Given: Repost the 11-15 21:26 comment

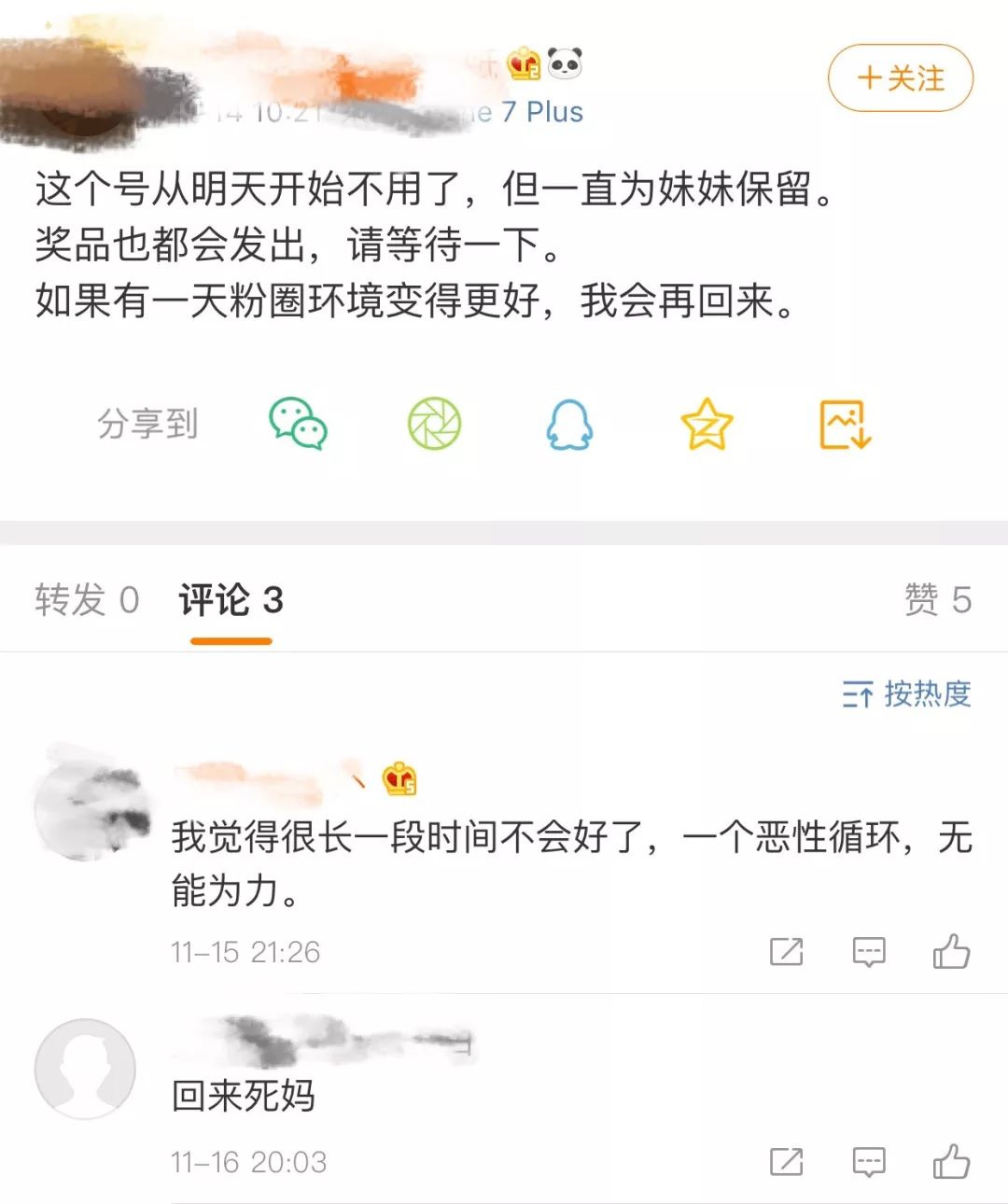Looking at the screenshot, I should point(786,952).
